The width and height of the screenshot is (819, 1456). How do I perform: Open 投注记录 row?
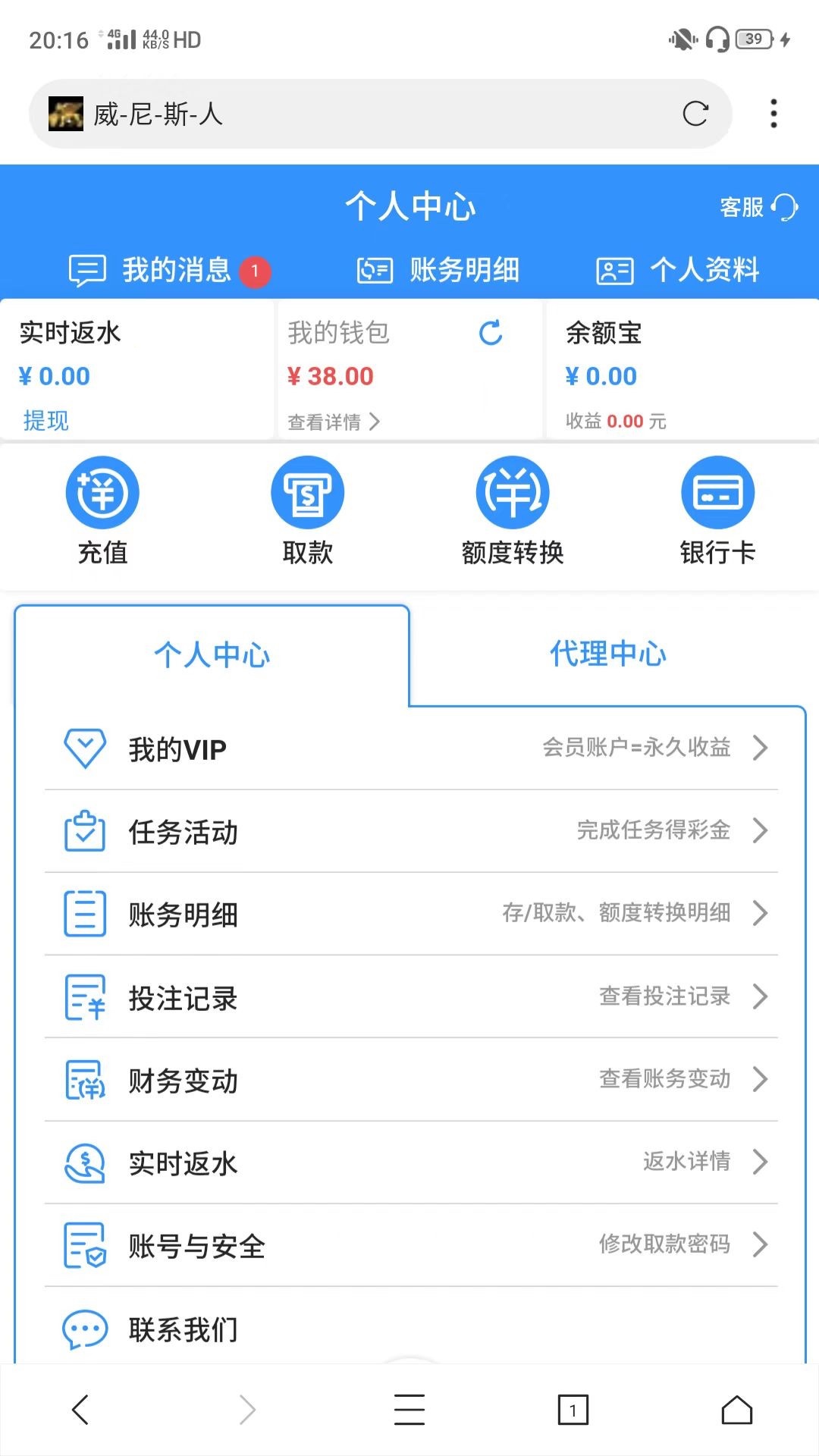411,997
